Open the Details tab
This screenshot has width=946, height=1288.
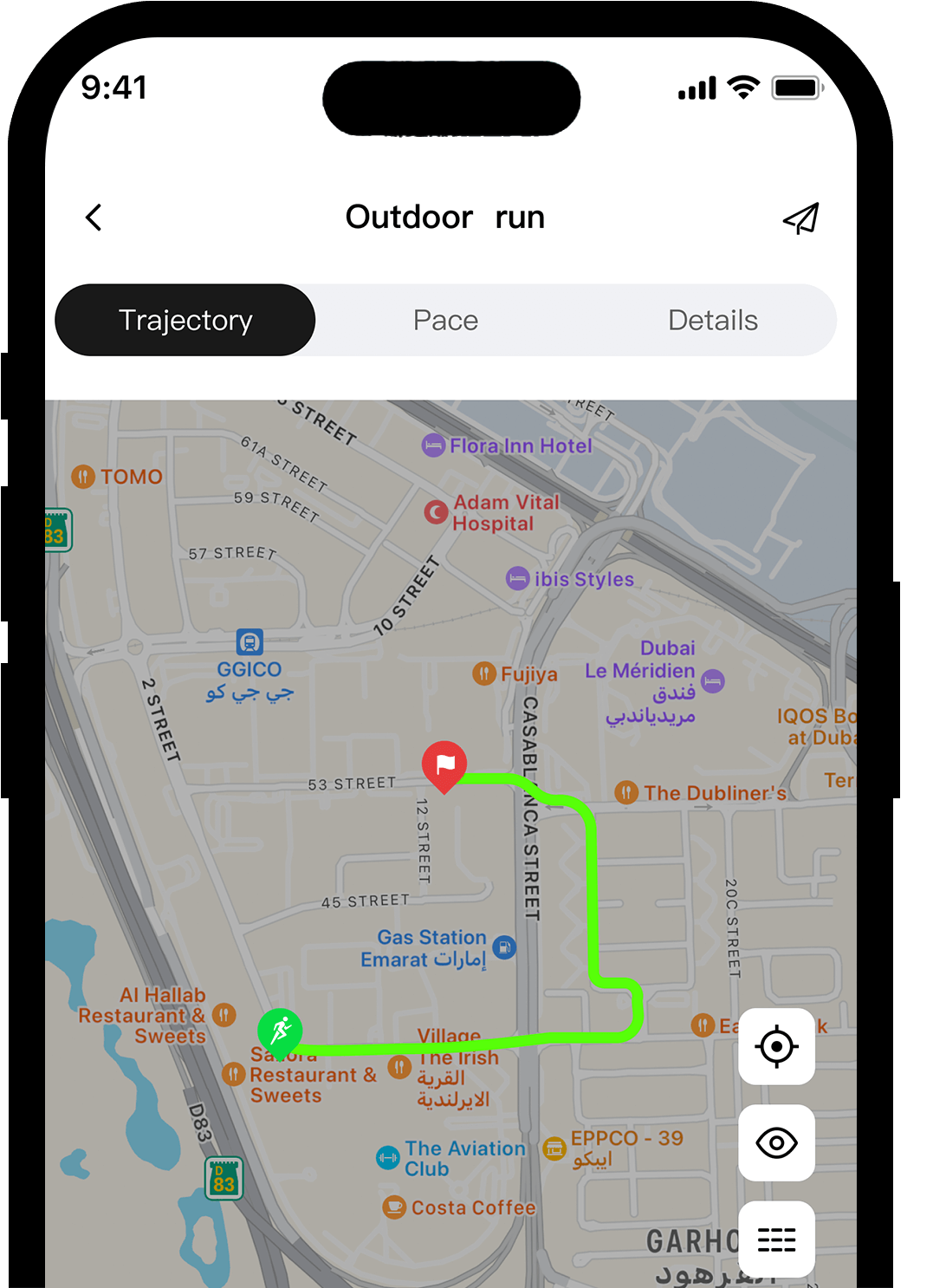click(712, 321)
